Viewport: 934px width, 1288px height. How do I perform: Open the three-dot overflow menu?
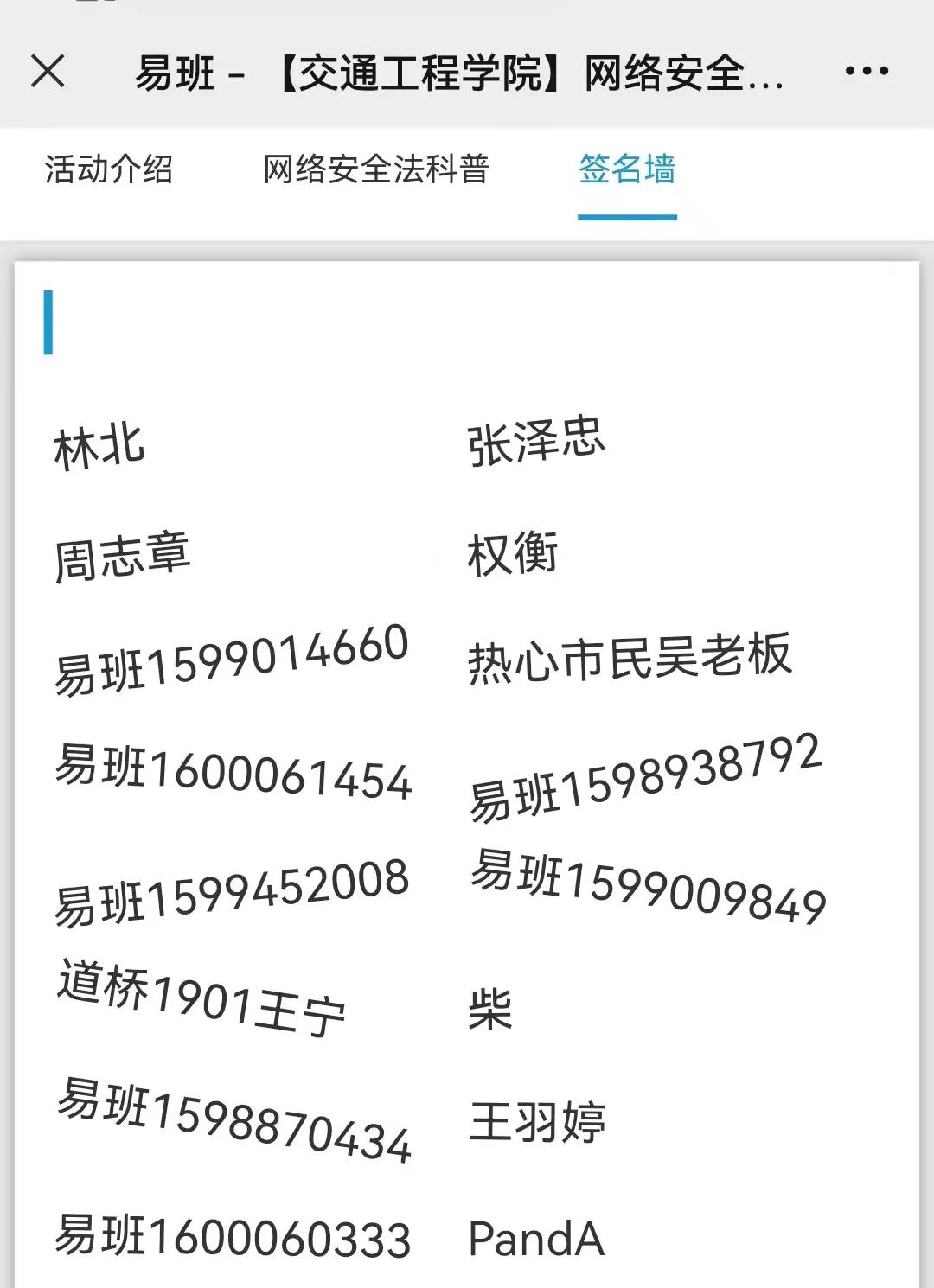(x=867, y=71)
